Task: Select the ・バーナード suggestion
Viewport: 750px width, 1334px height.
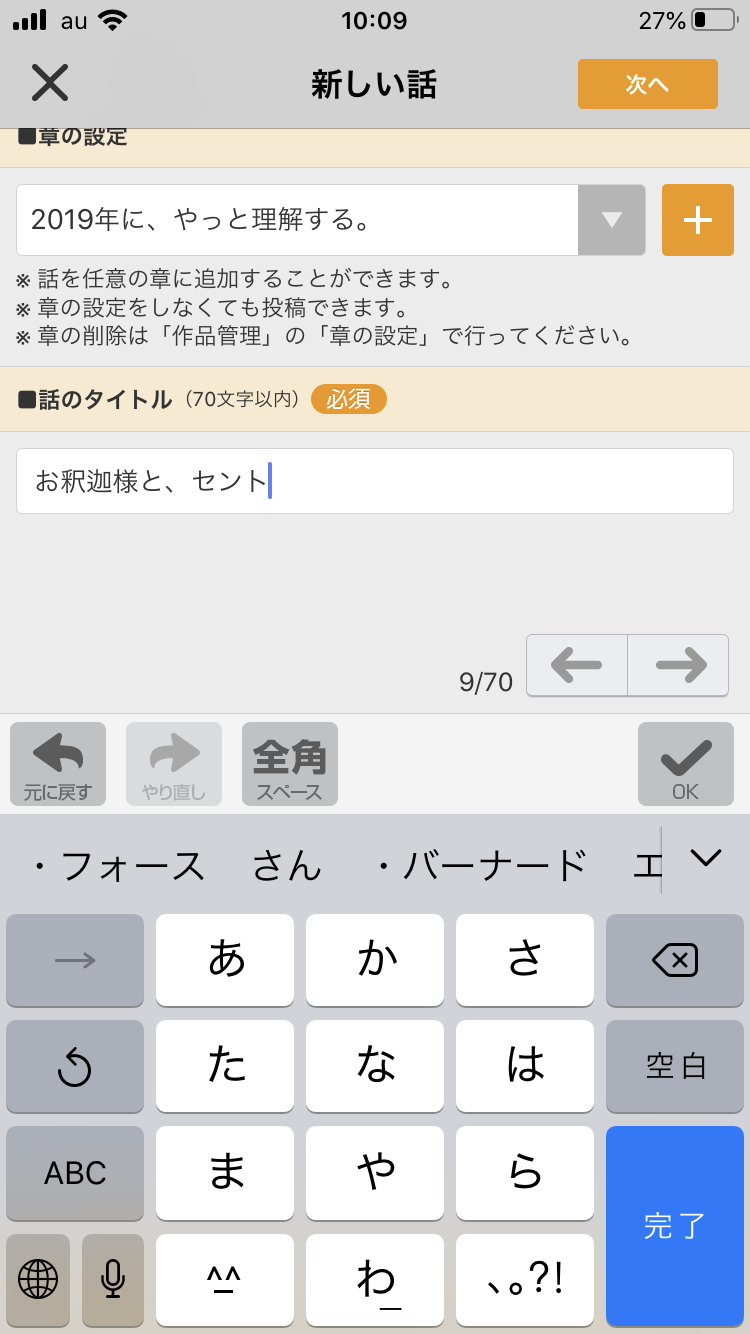Action: pyautogui.click(x=480, y=865)
